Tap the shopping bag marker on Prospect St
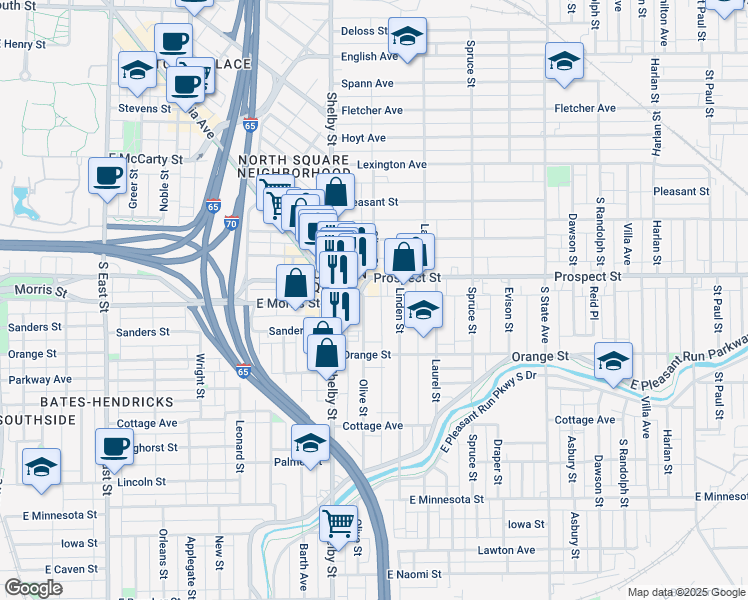 [x=404, y=259]
